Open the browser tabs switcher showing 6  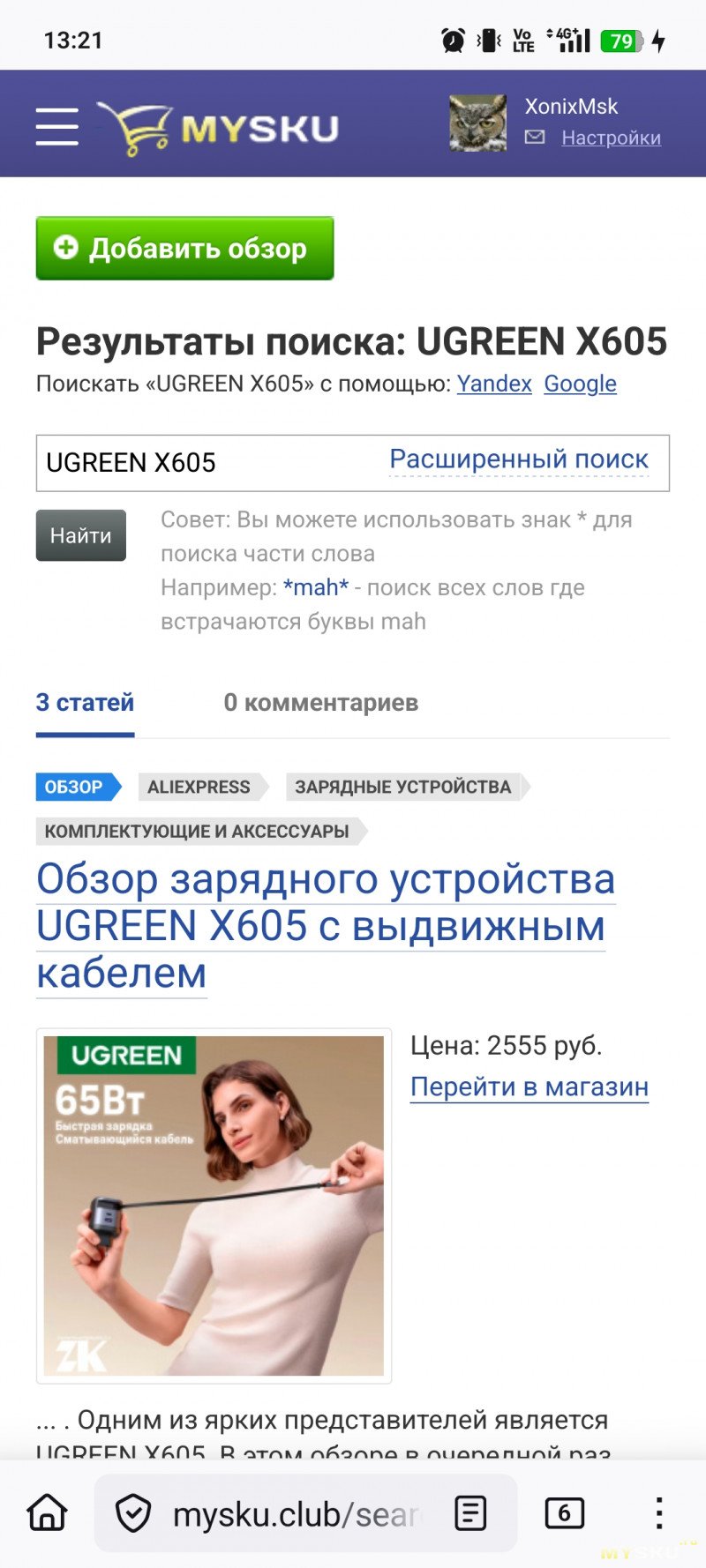(x=564, y=1514)
